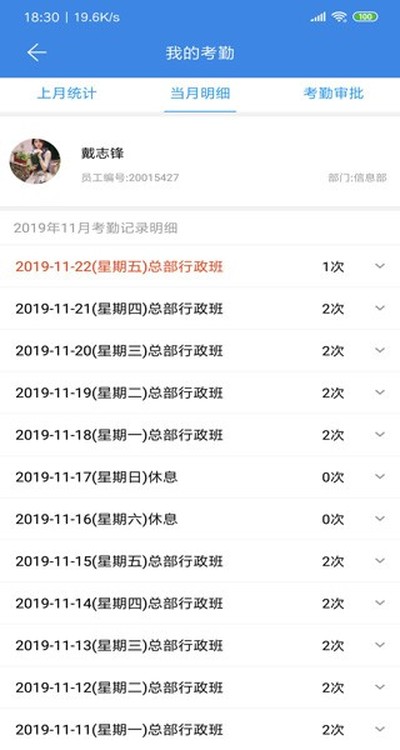400x750 pixels.
Task: Expand the 2019-11-11 星期一 record
Action: [x=200, y=729]
